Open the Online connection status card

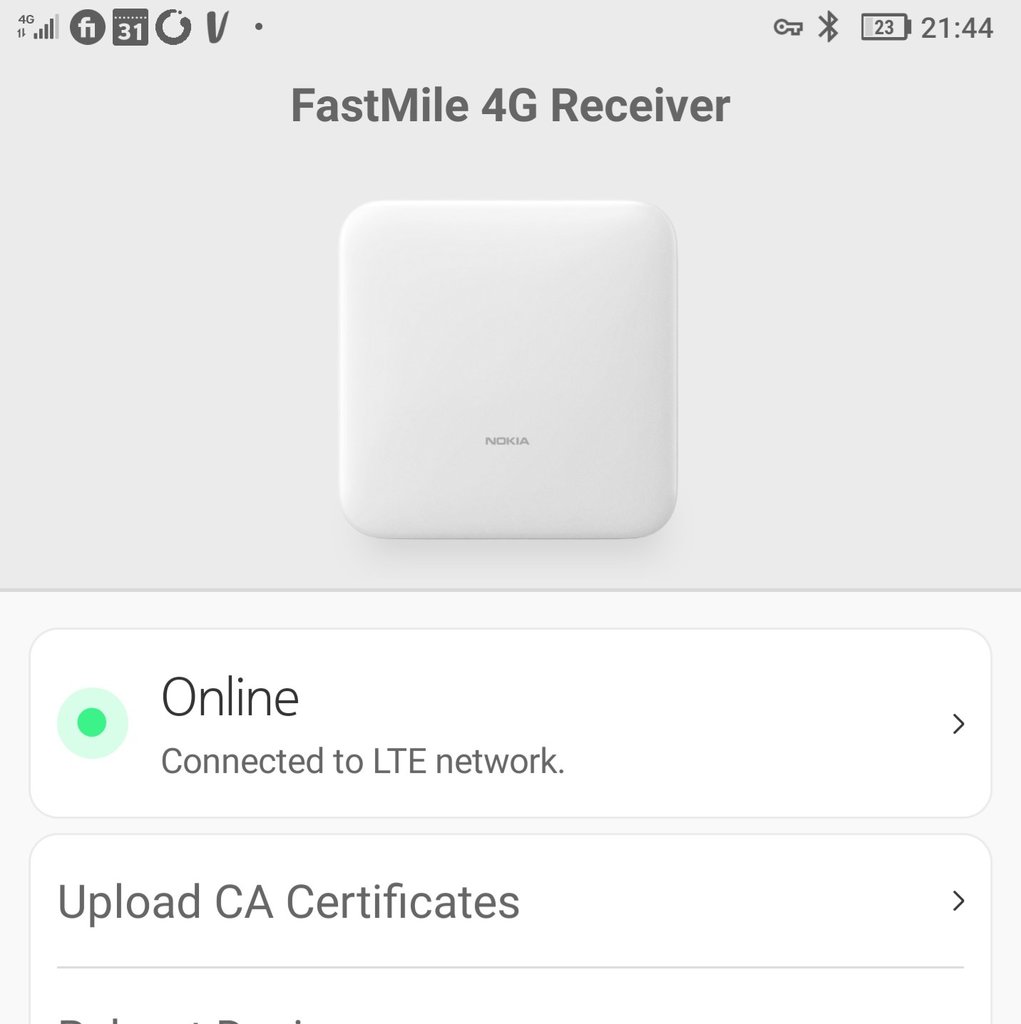(x=510, y=723)
